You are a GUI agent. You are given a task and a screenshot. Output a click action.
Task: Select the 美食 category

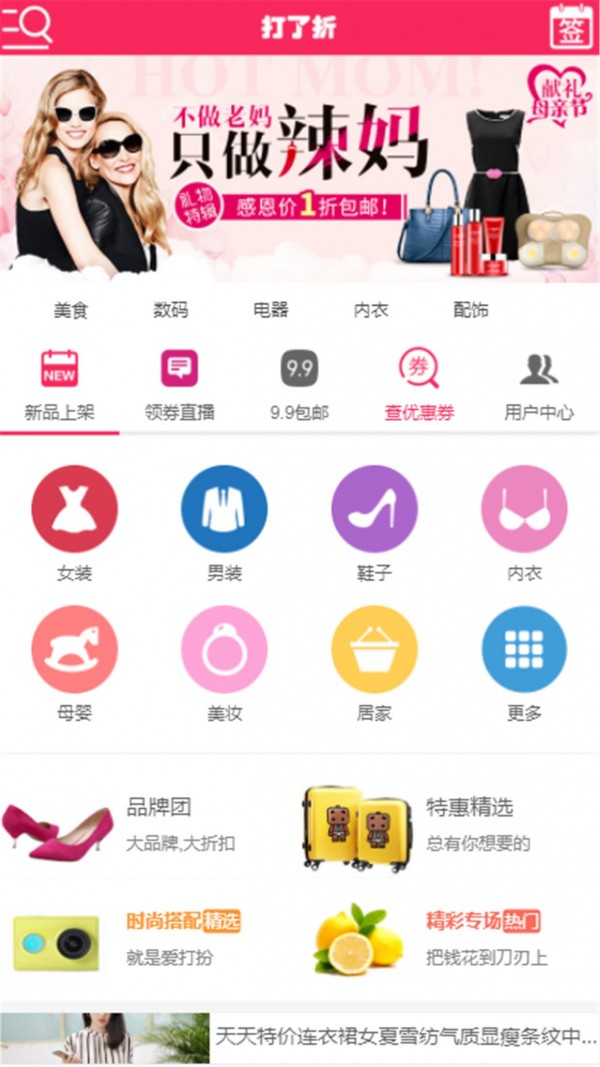point(71,310)
